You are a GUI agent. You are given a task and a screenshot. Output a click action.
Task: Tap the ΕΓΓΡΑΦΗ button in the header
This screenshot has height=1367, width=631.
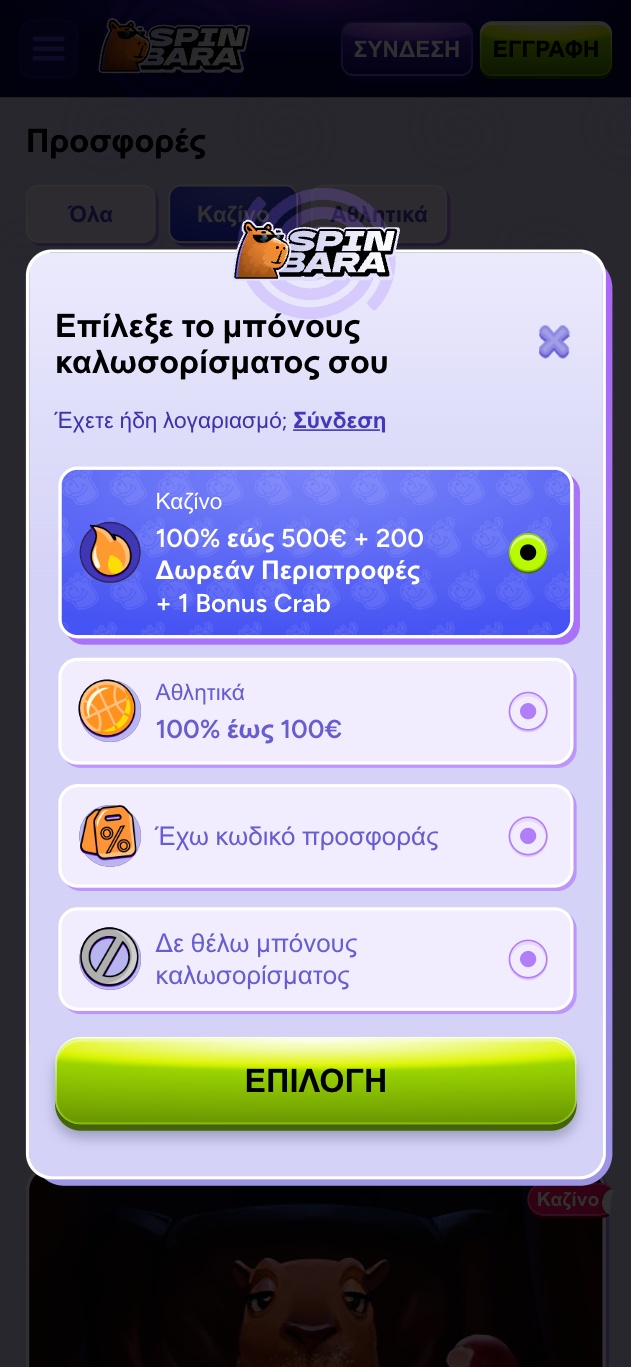[545, 48]
